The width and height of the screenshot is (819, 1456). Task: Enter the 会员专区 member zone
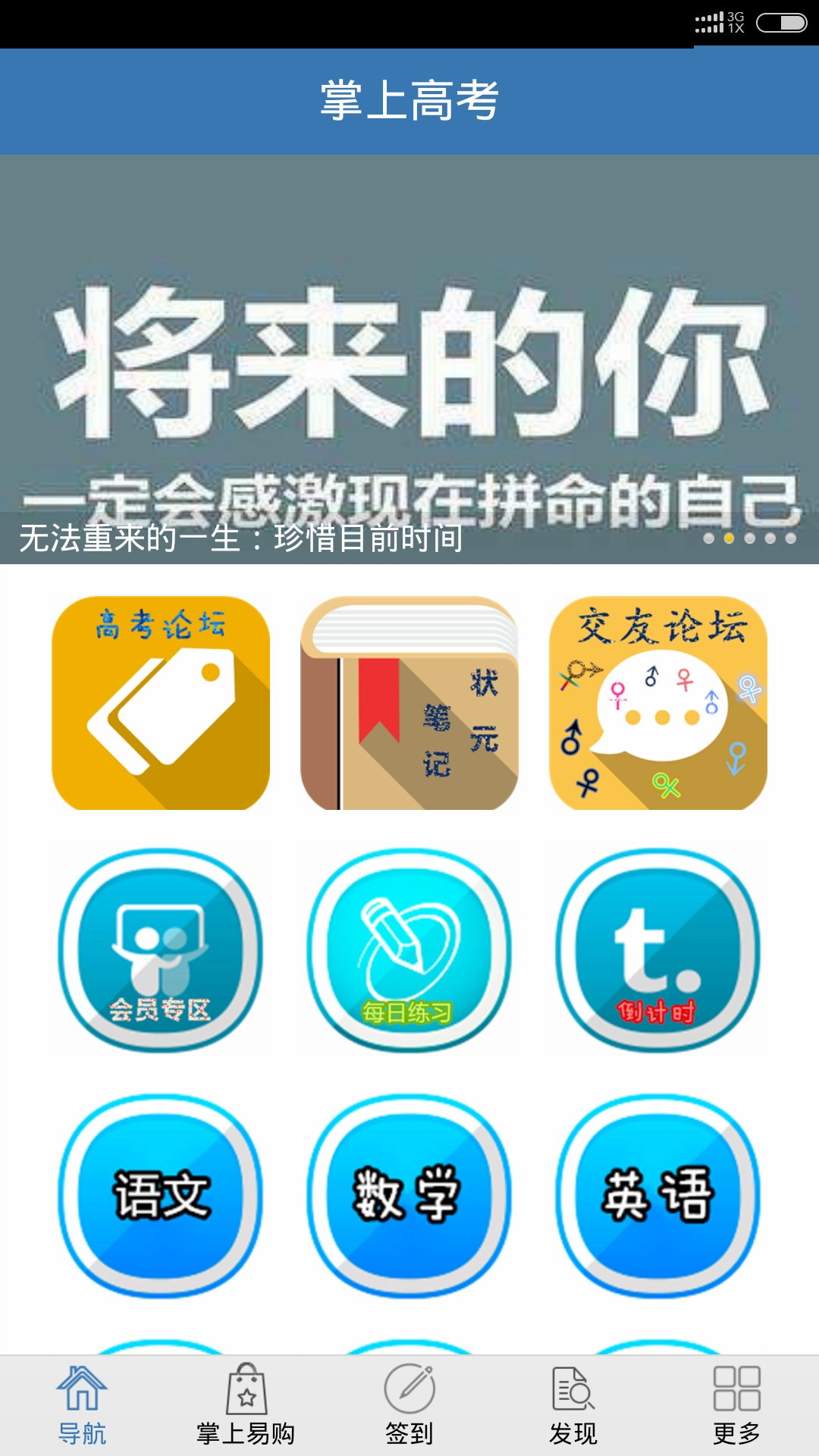point(161,951)
